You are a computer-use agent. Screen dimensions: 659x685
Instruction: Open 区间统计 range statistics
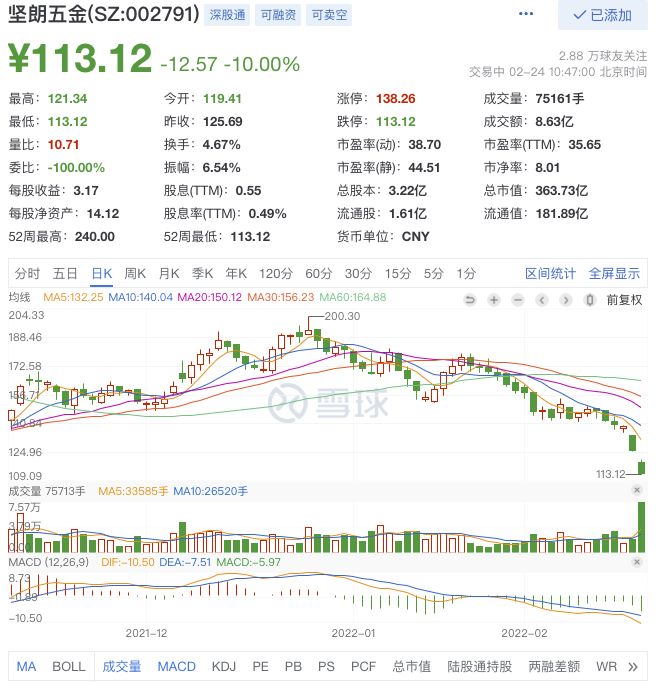[x=551, y=273]
